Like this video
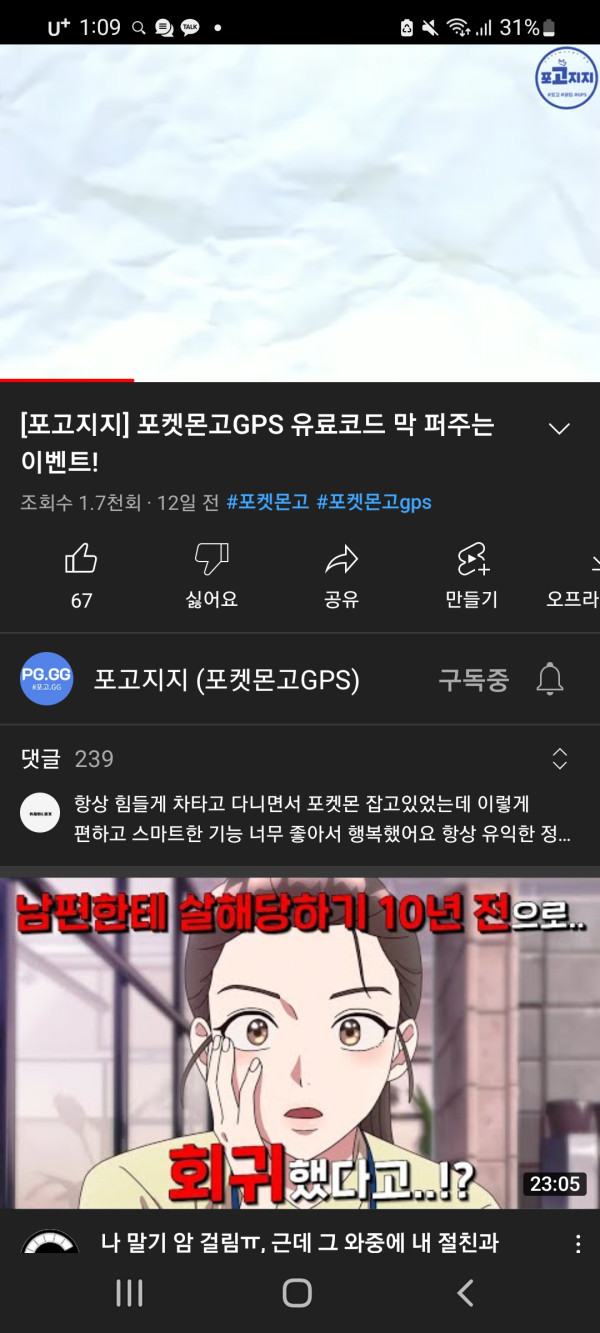 pyautogui.click(x=81, y=574)
